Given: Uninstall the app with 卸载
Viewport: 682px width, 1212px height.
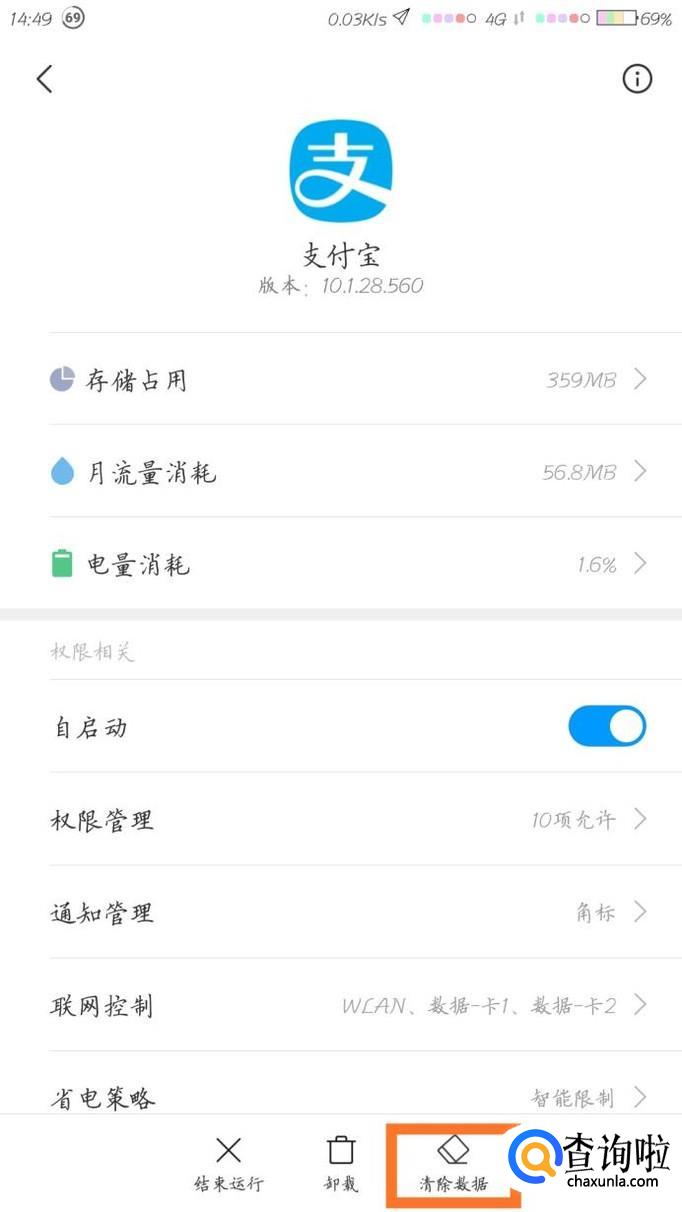Looking at the screenshot, I should (341, 1163).
